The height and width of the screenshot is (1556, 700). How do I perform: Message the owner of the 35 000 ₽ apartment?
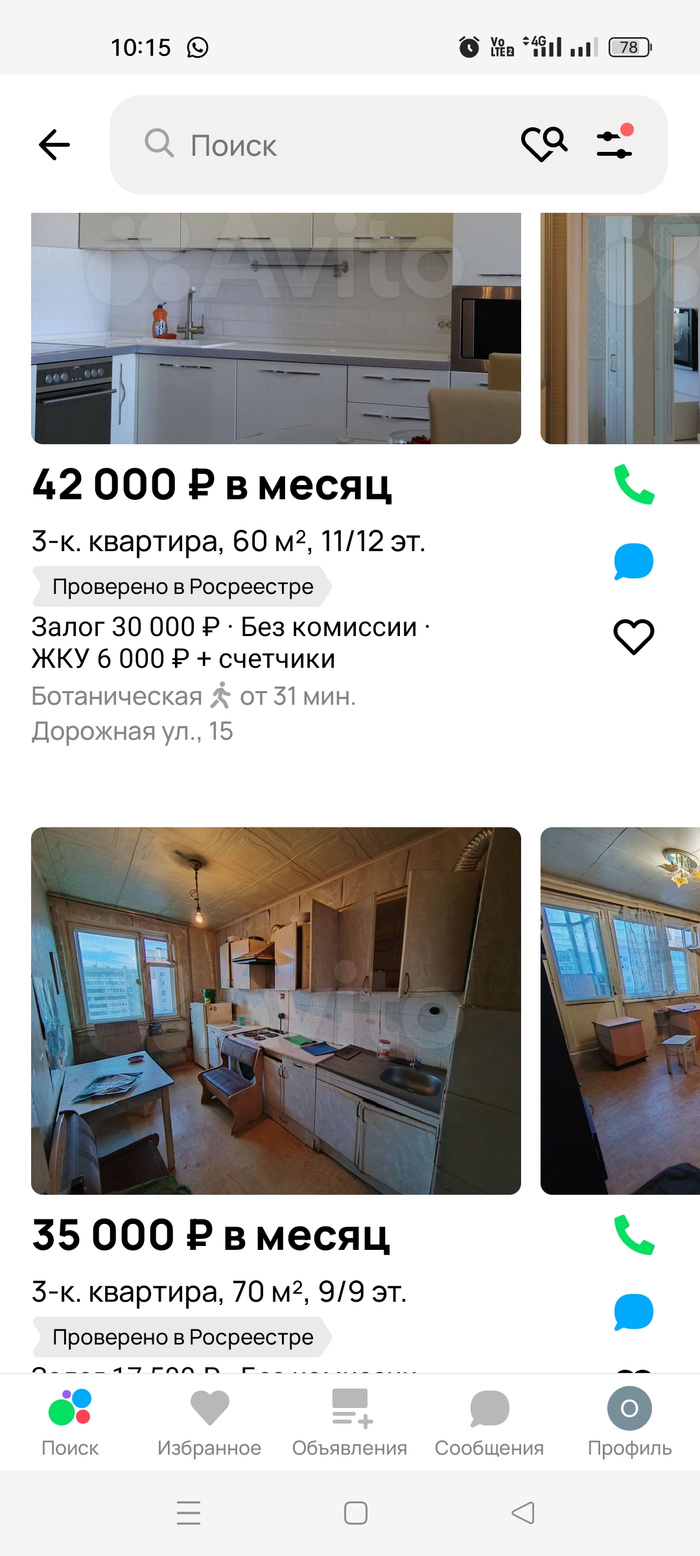pyautogui.click(x=633, y=1312)
